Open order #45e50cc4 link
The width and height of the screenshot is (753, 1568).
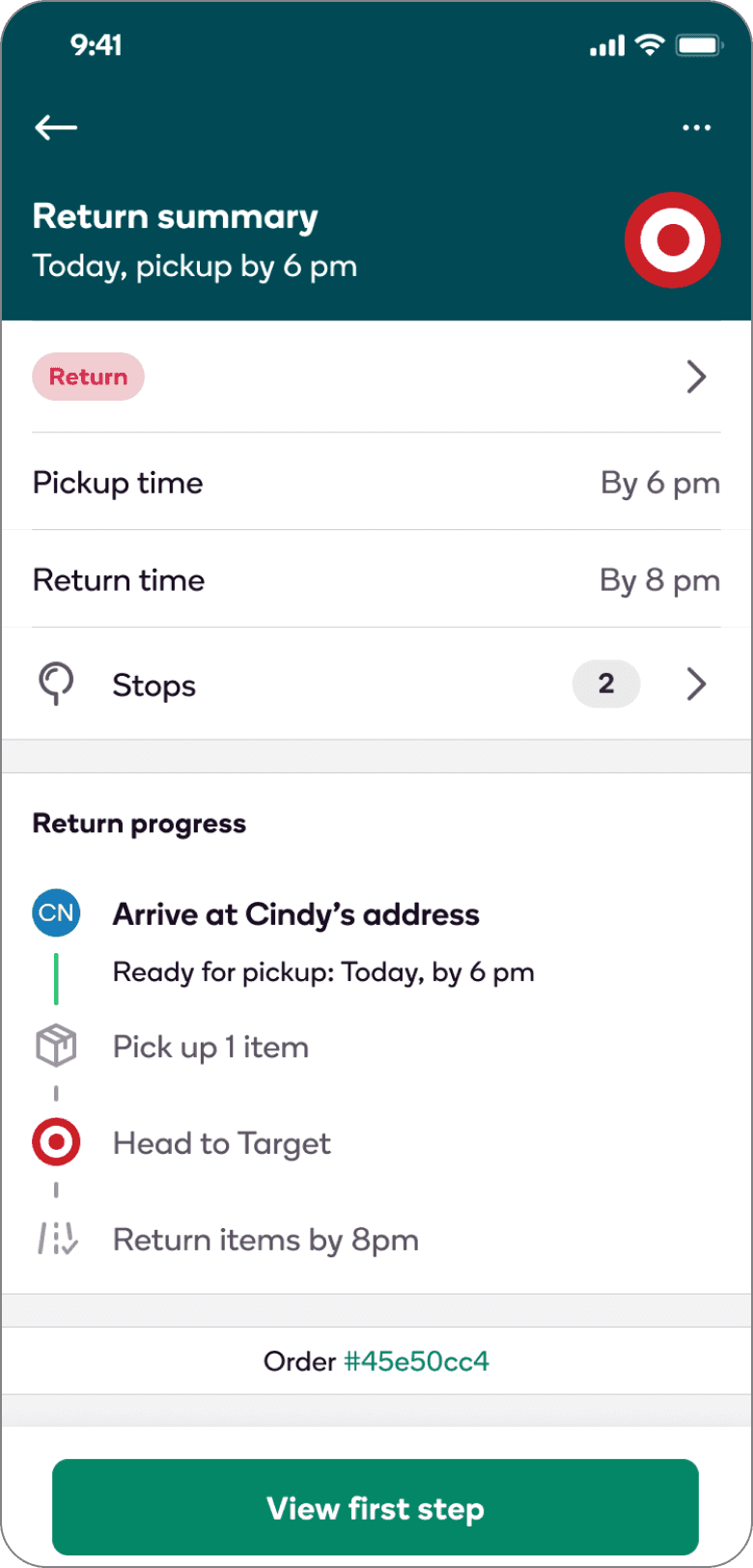point(417,1361)
